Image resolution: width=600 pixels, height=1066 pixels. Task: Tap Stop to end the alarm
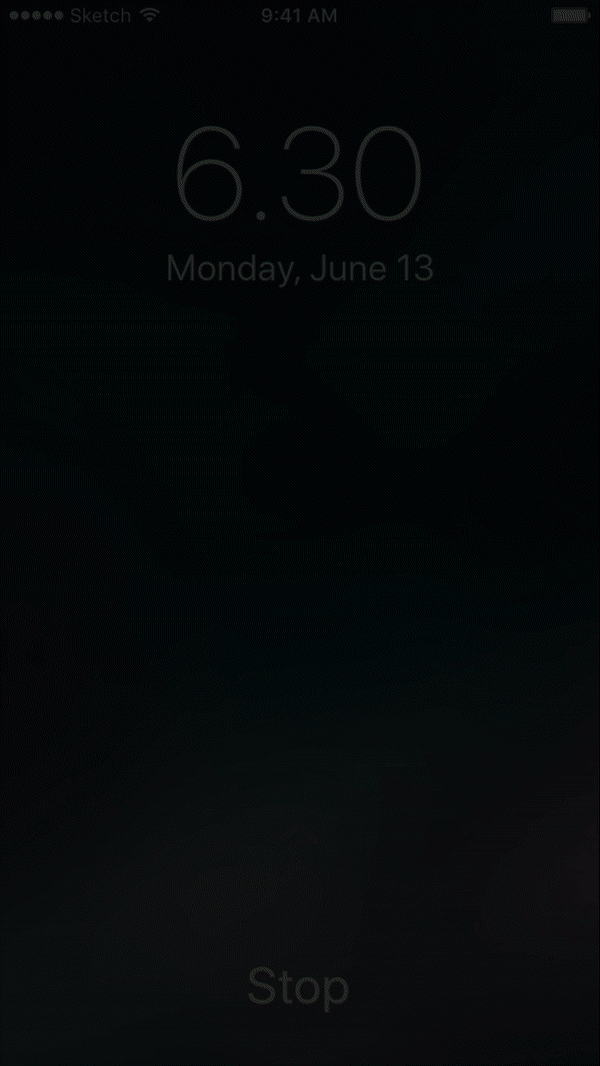click(x=298, y=988)
